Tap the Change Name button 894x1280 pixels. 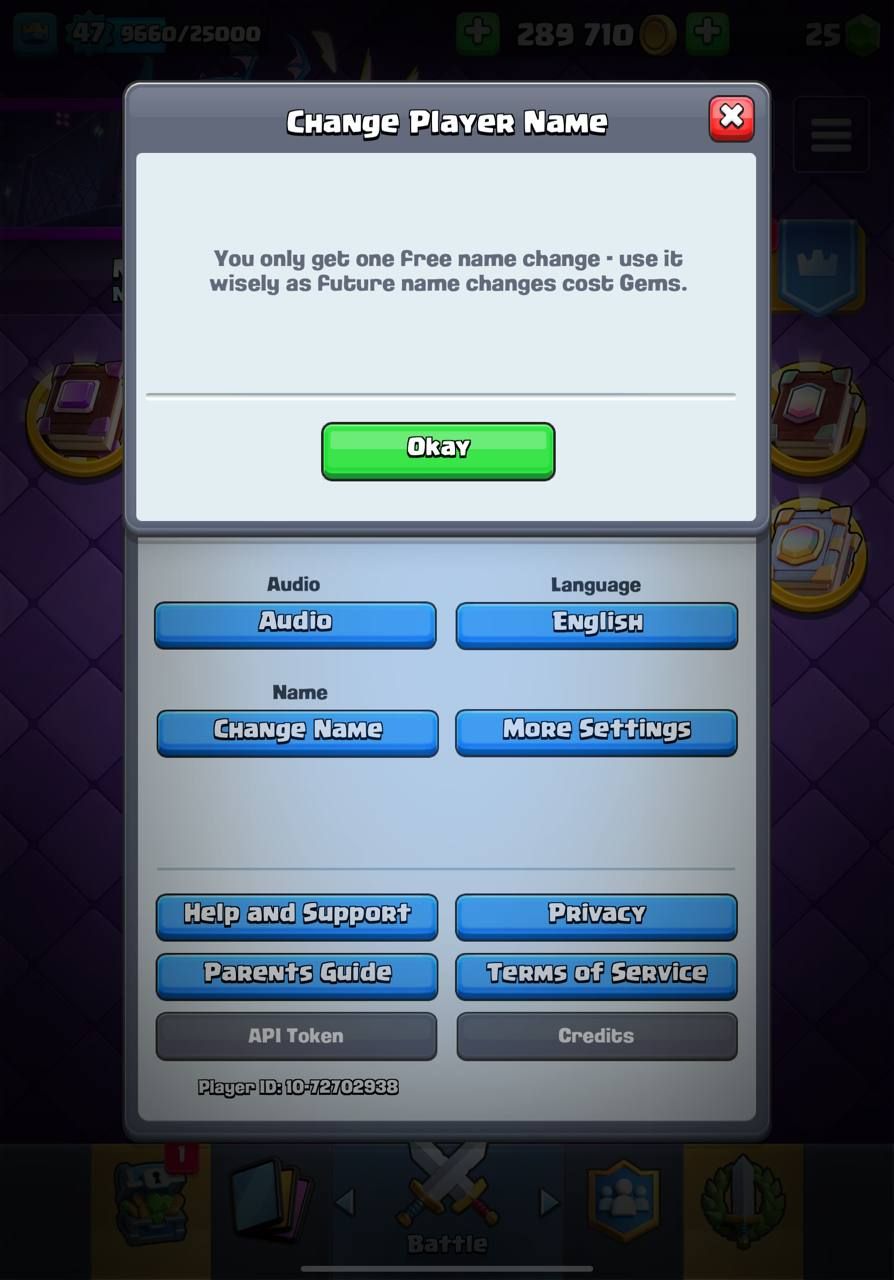pos(297,732)
